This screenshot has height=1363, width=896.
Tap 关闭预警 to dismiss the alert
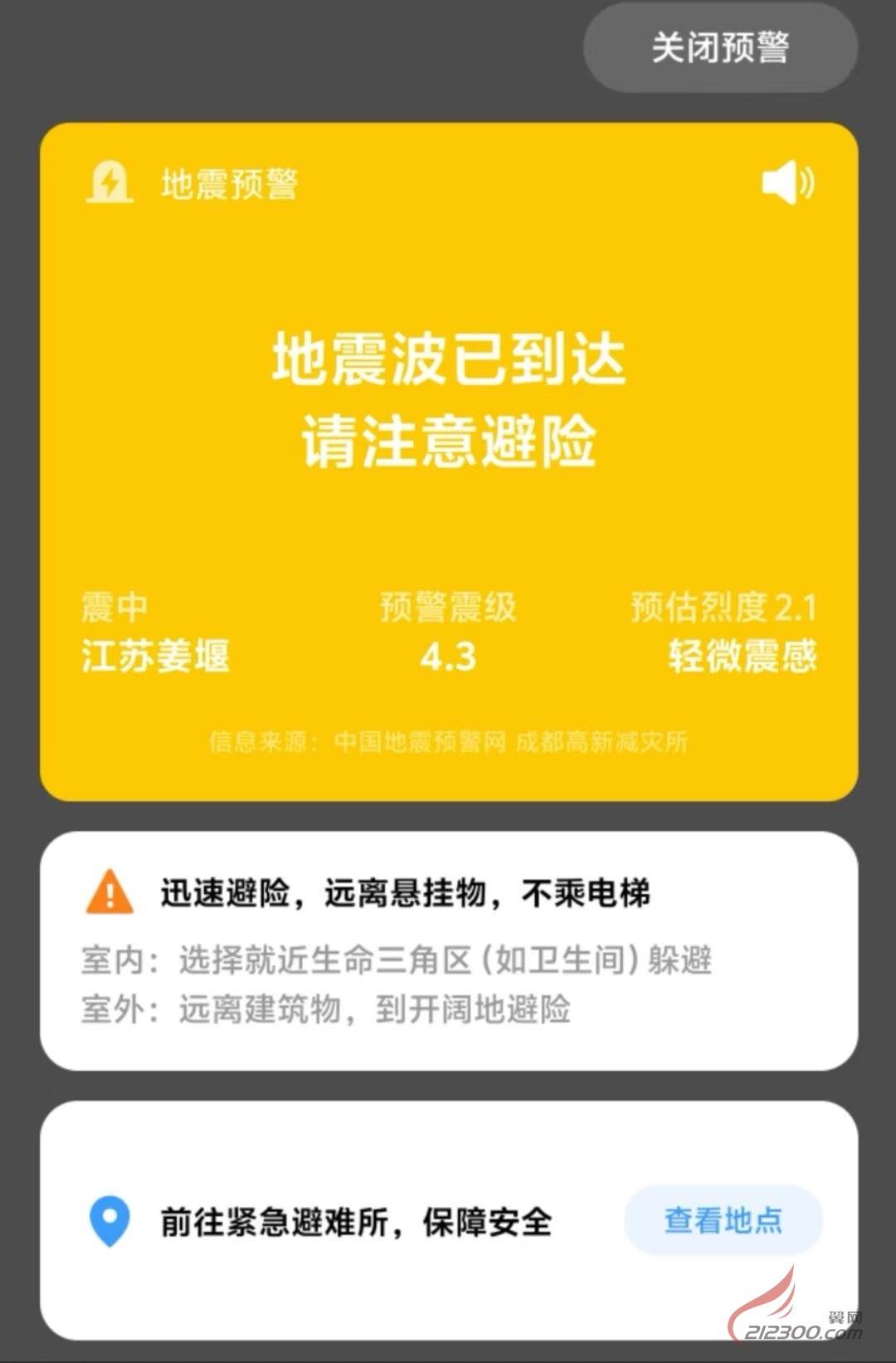pyautogui.click(x=720, y=47)
